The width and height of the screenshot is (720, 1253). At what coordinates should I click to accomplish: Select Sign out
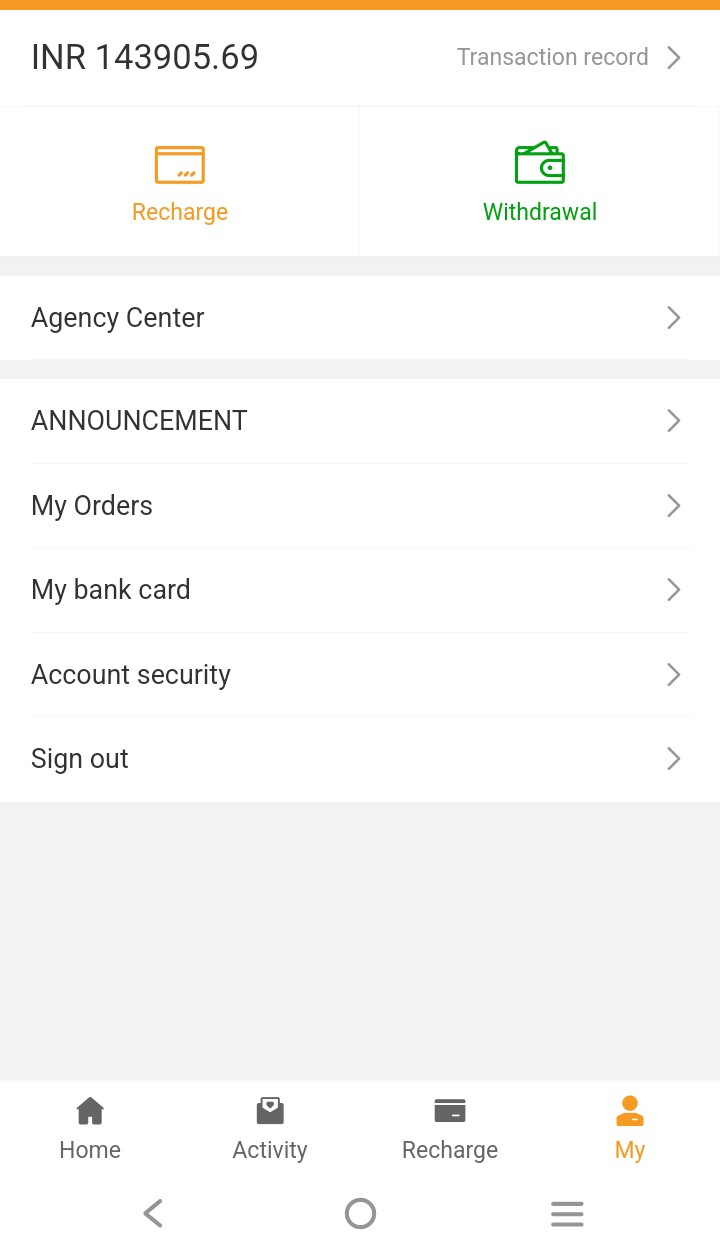coord(359,759)
